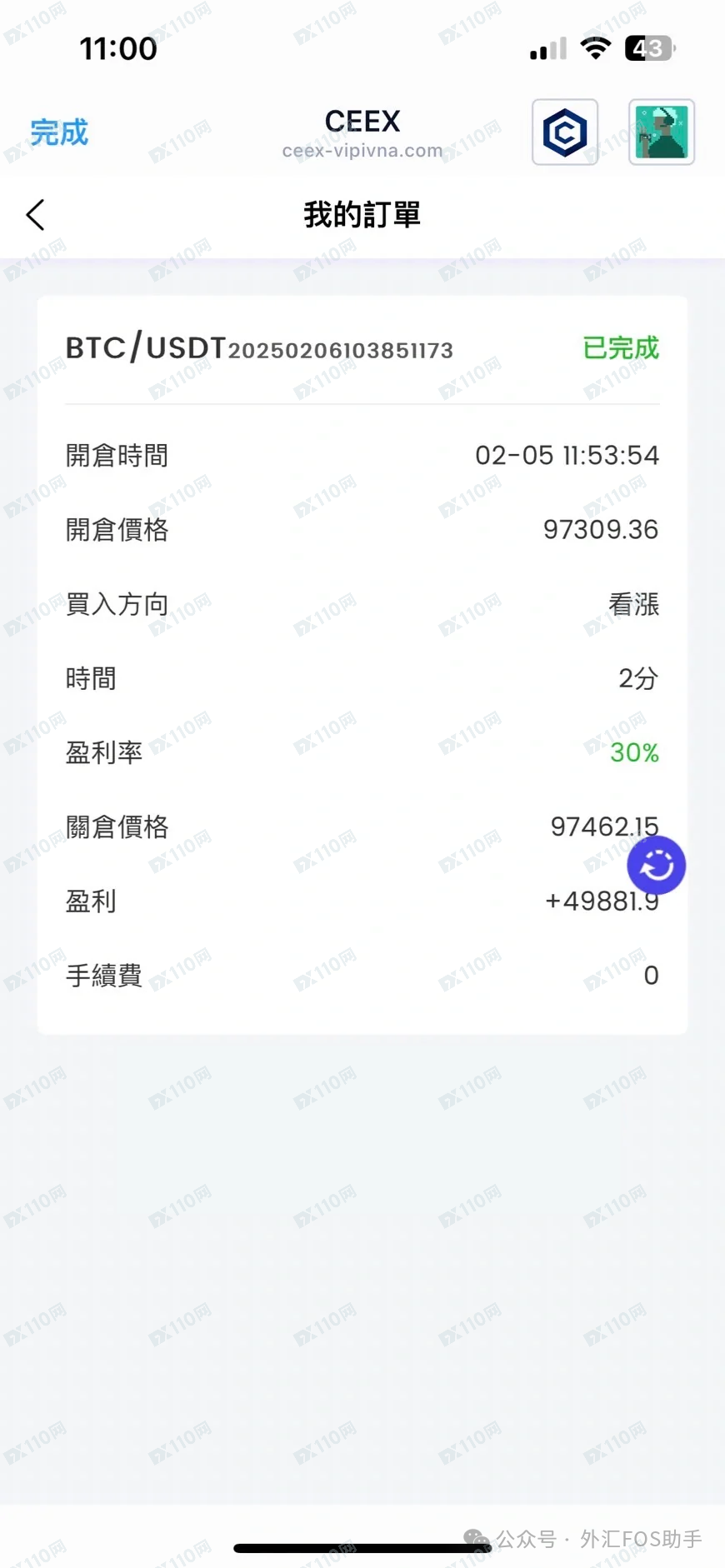Tap the closing price 97462.15
This screenshot has width=725, height=1568.
point(603,826)
